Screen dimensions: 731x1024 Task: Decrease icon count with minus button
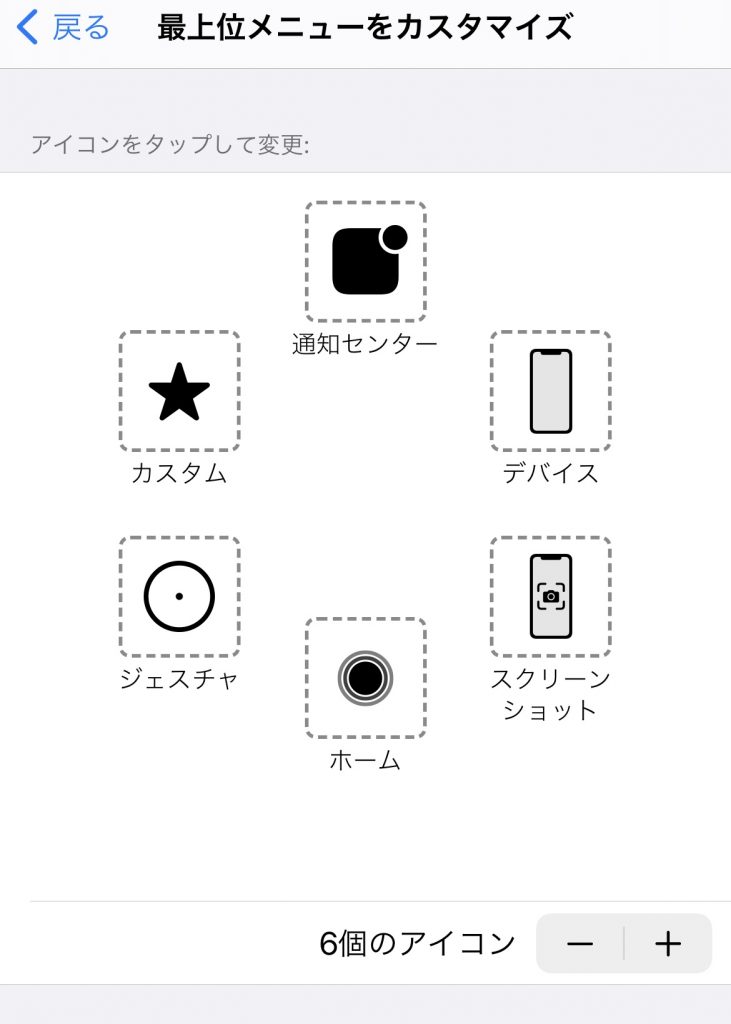click(x=580, y=943)
